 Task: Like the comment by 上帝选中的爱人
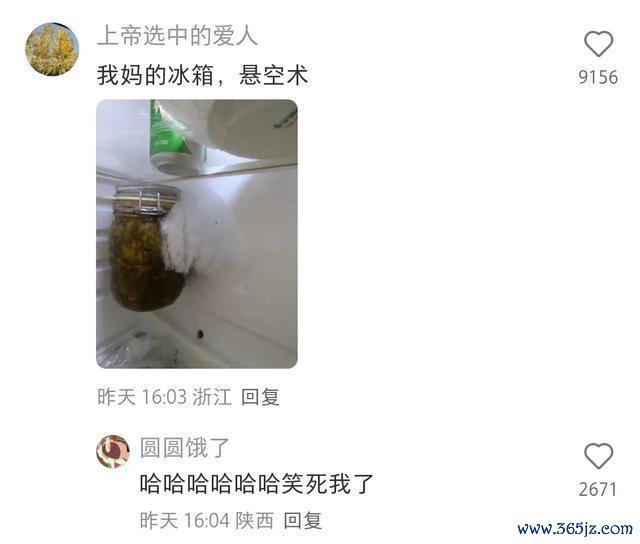[x=598, y=44]
